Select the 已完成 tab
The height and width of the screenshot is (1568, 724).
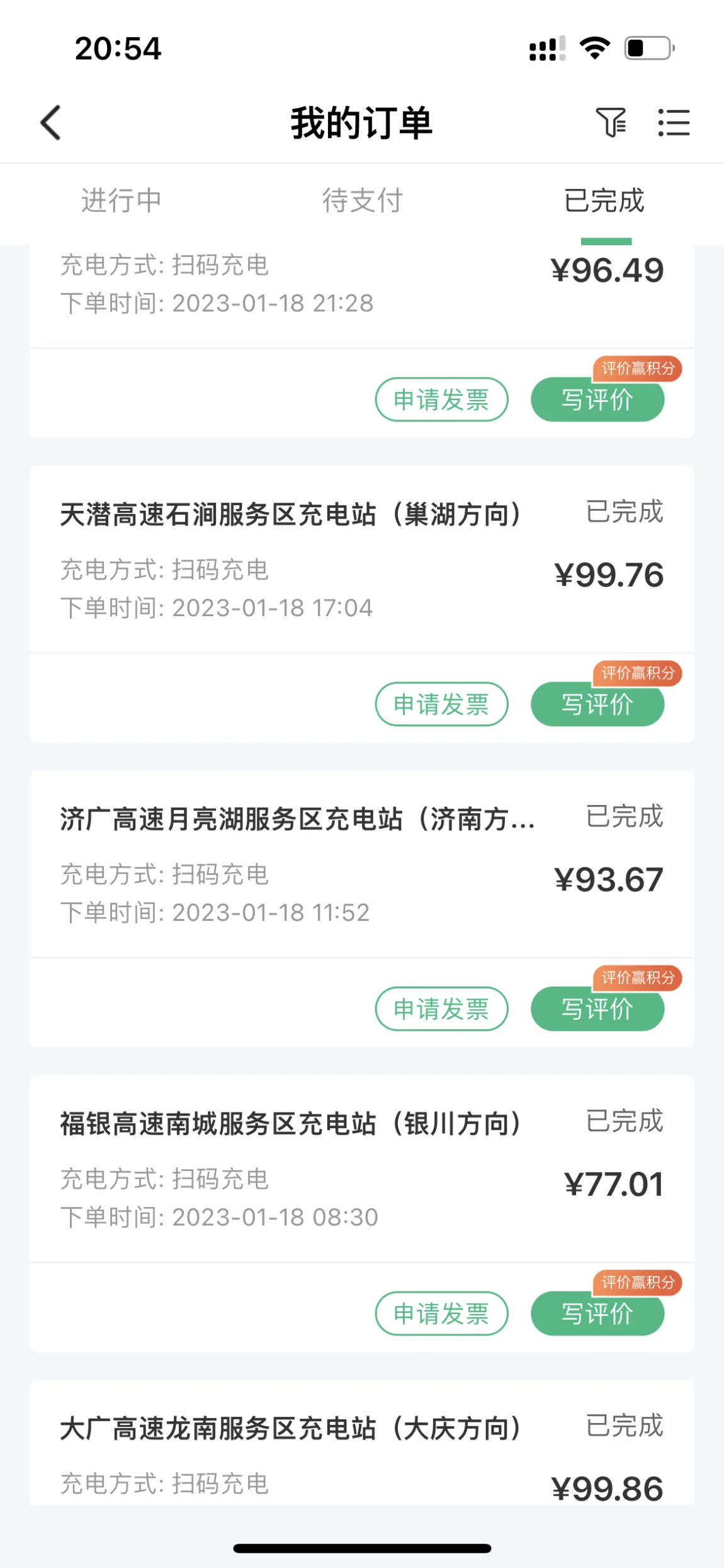[x=604, y=200]
